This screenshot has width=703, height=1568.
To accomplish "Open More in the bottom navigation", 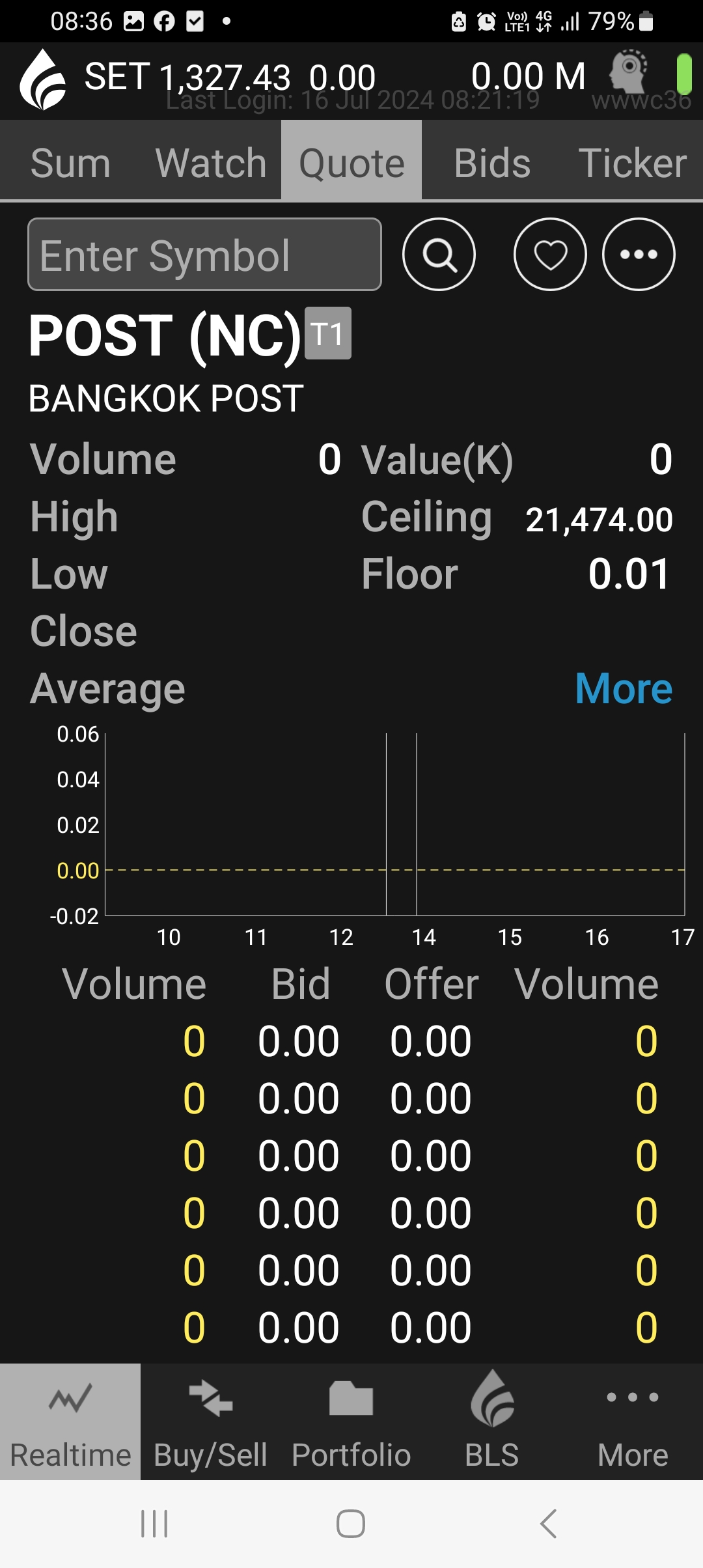I will coord(633,1421).
